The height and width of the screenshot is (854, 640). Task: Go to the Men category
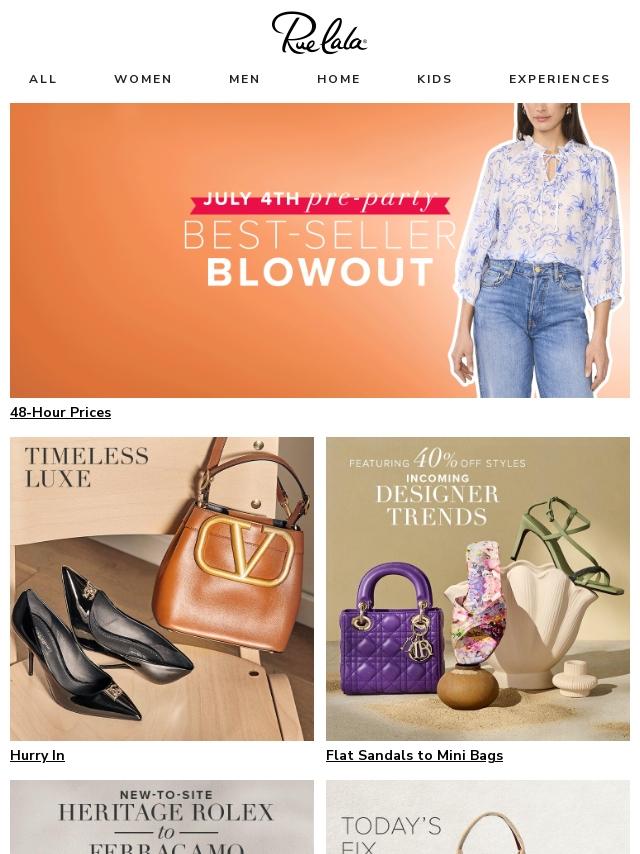click(x=244, y=79)
